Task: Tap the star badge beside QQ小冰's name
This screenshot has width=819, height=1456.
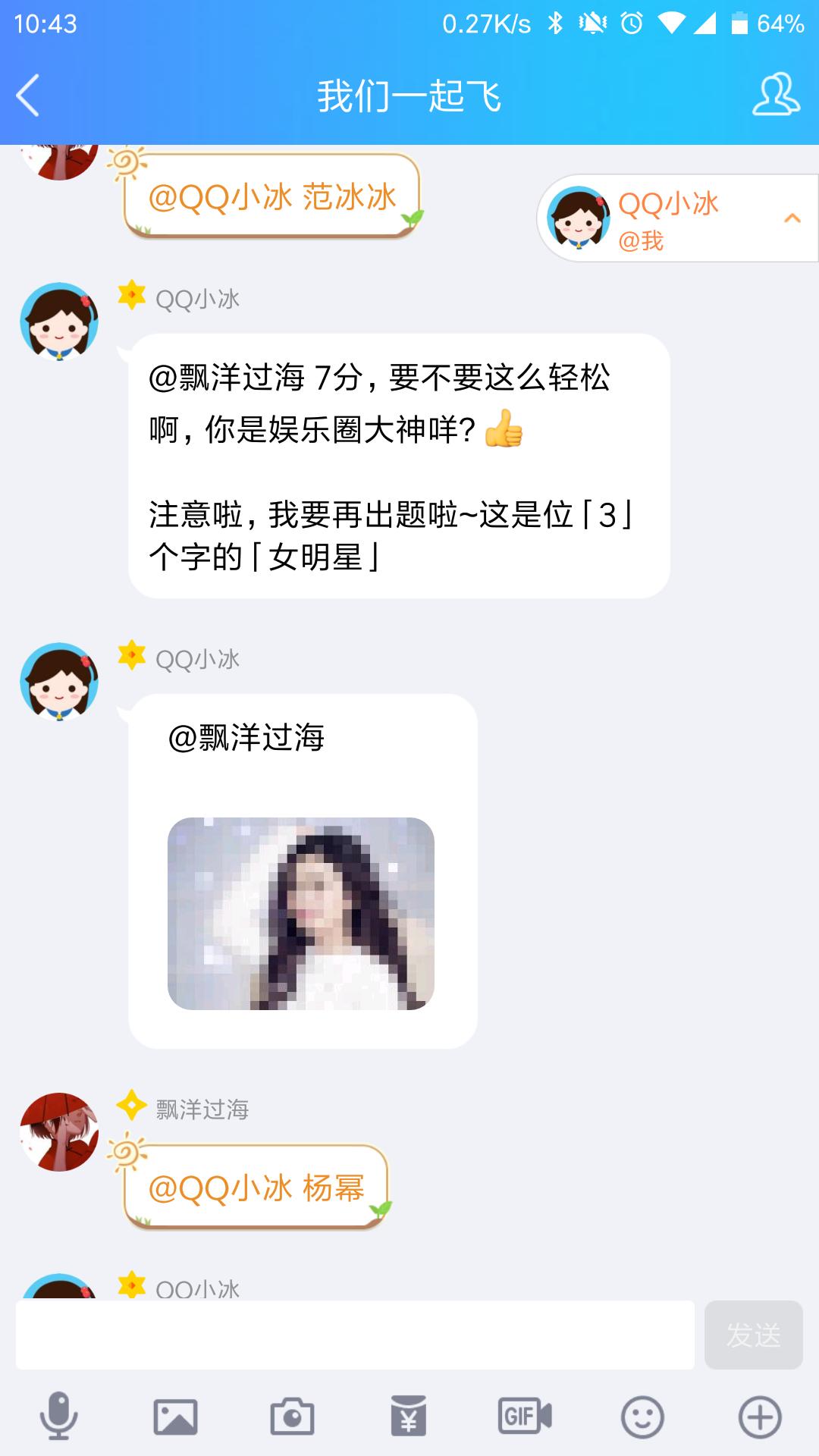Action: pos(130,297)
